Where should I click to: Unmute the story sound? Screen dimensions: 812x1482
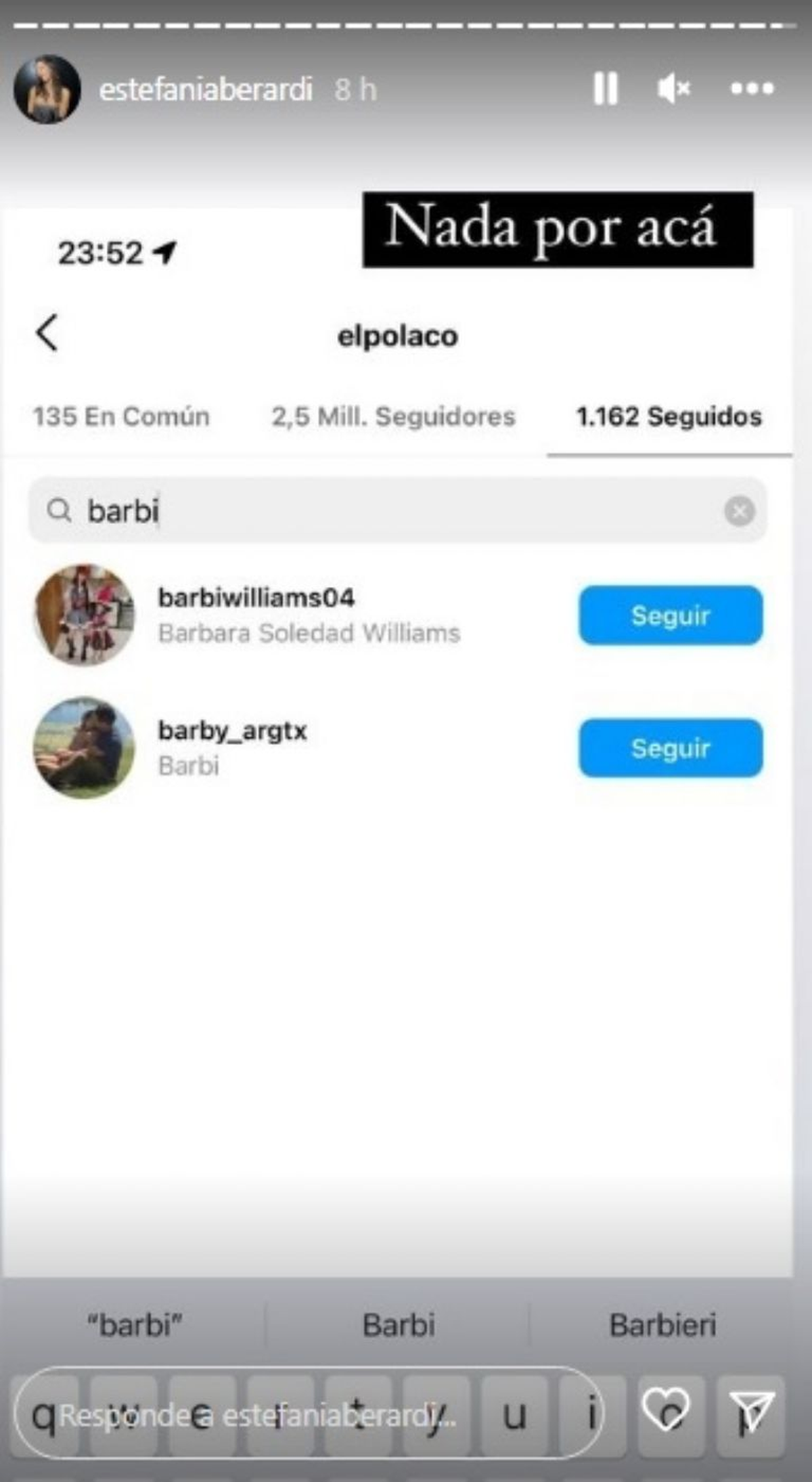[673, 89]
